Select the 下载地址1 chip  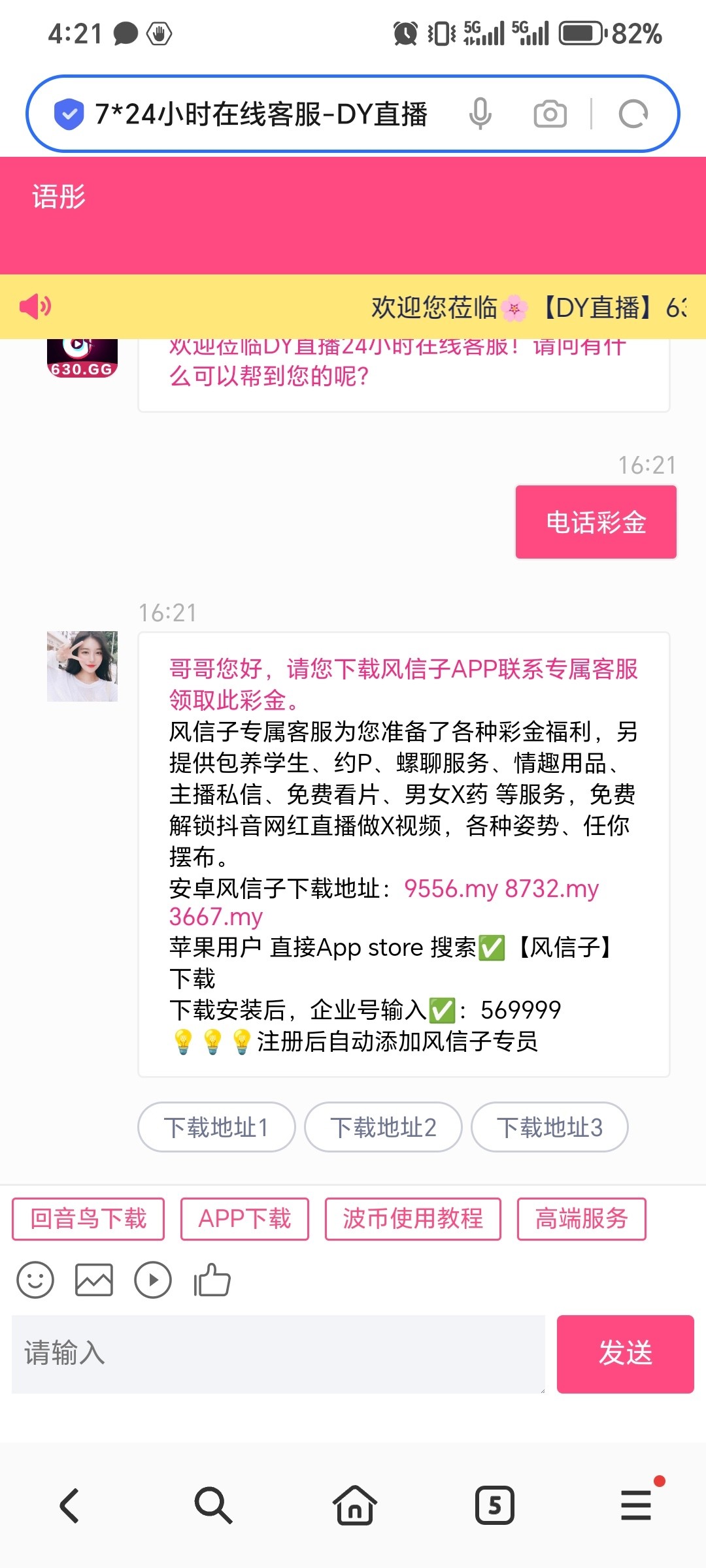216,1127
